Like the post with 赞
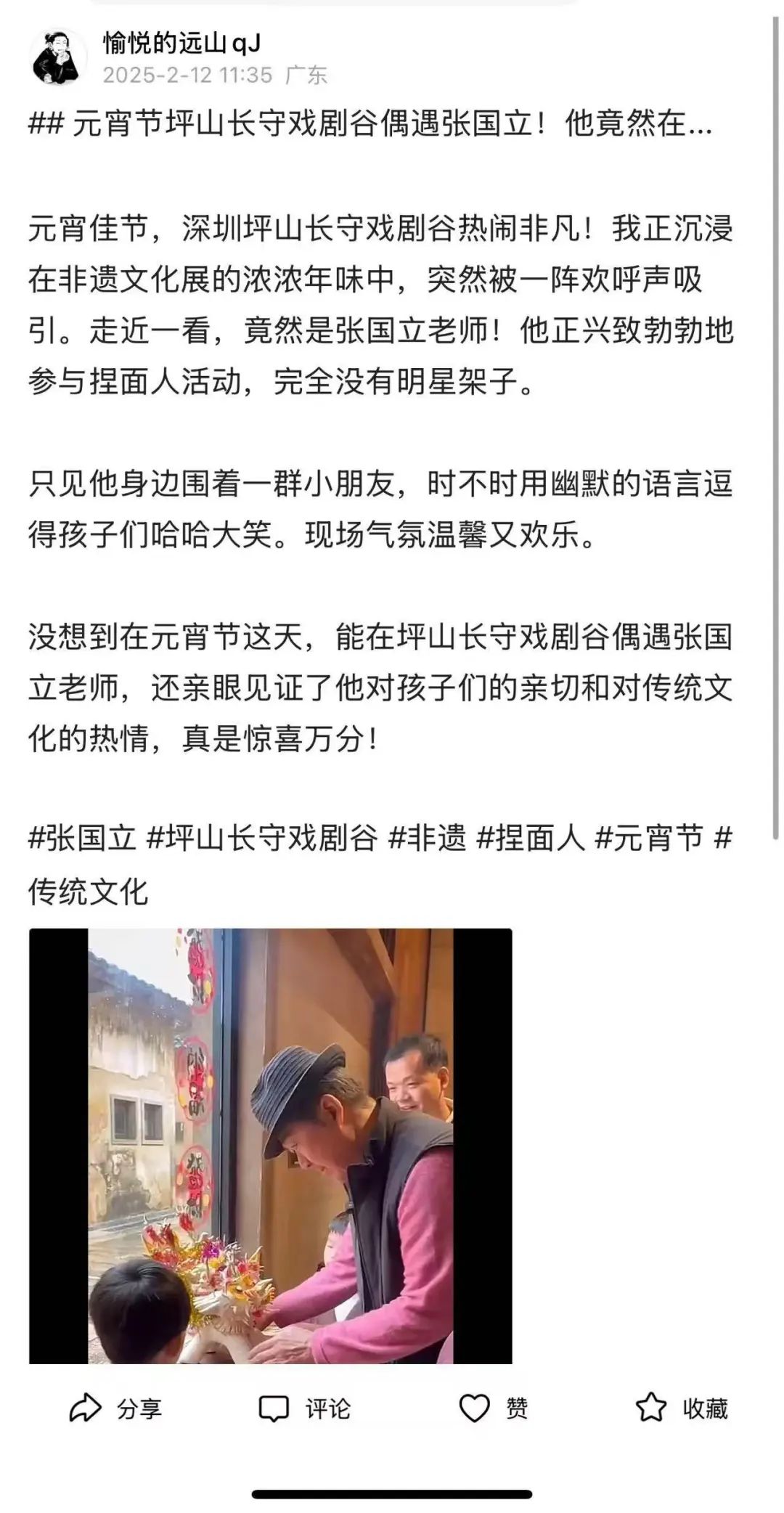The width and height of the screenshot is (784, 1513). (494, 1409)
